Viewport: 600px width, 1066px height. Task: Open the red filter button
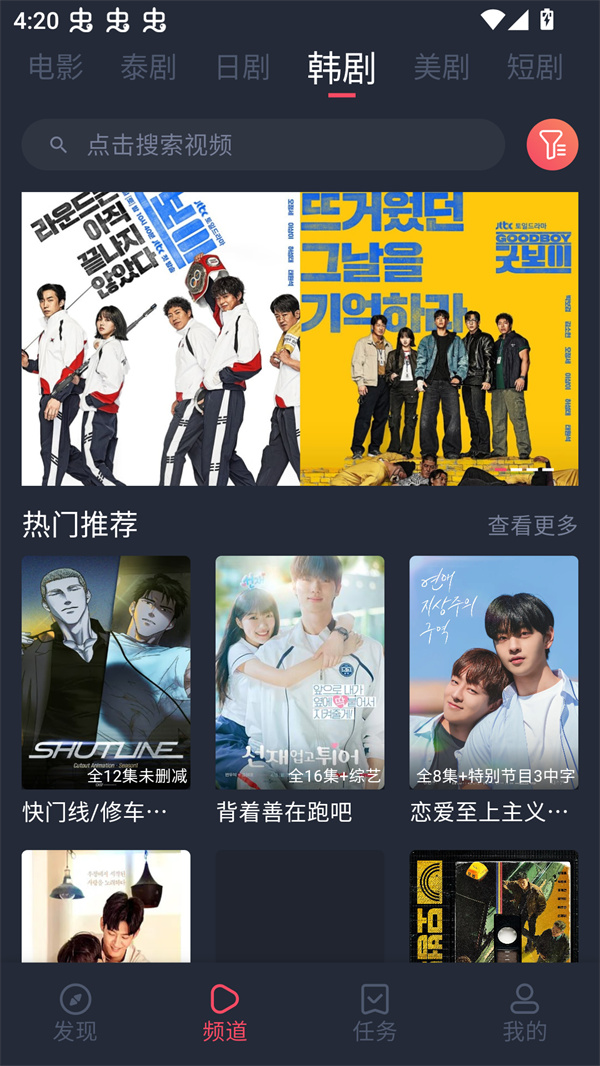point(552,145)
